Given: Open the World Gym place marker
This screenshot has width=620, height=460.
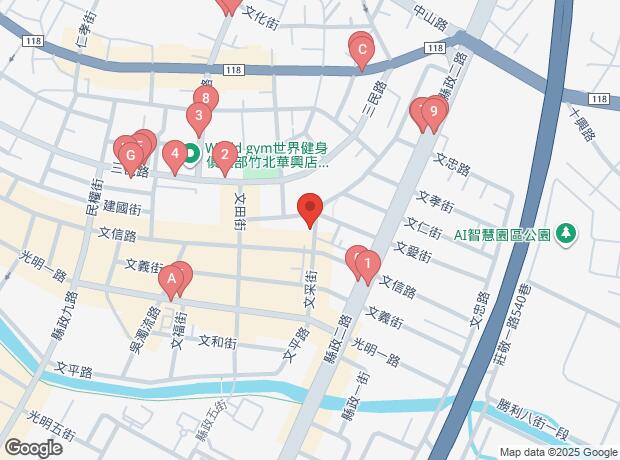Looking at the screenshot, I should coord(191,153).
